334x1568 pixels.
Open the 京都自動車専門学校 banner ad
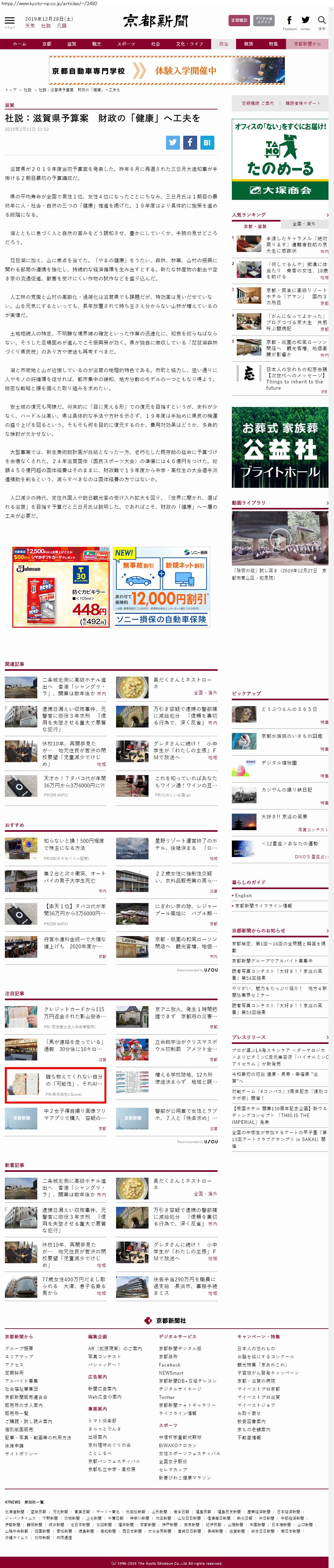[166, 71]
